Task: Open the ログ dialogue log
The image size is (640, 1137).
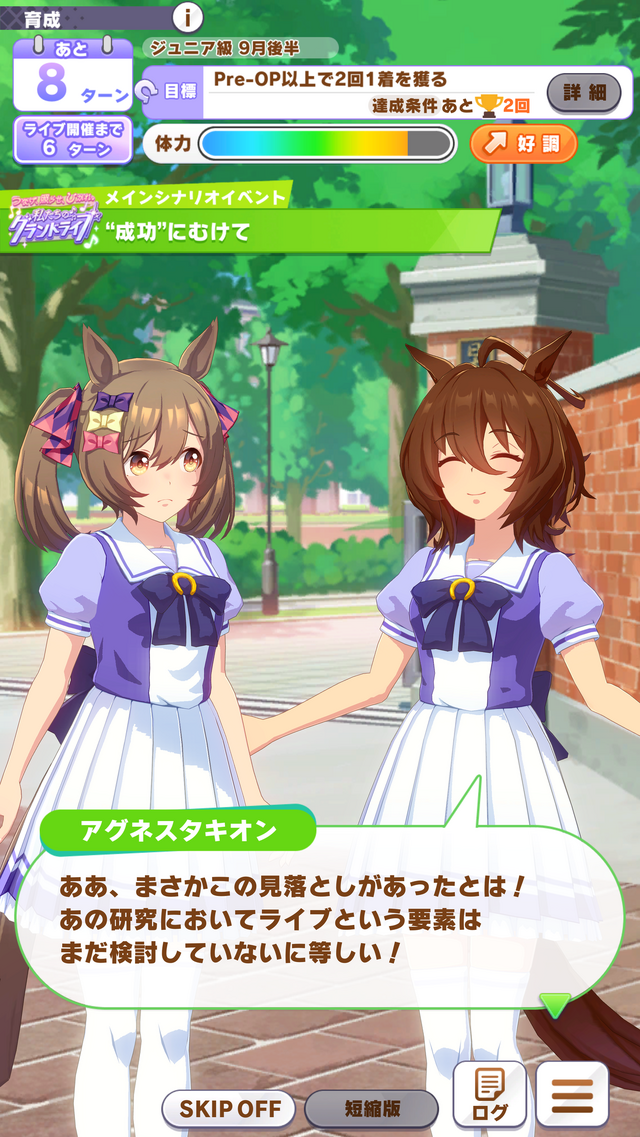Action: click(x=489, y=1095)
